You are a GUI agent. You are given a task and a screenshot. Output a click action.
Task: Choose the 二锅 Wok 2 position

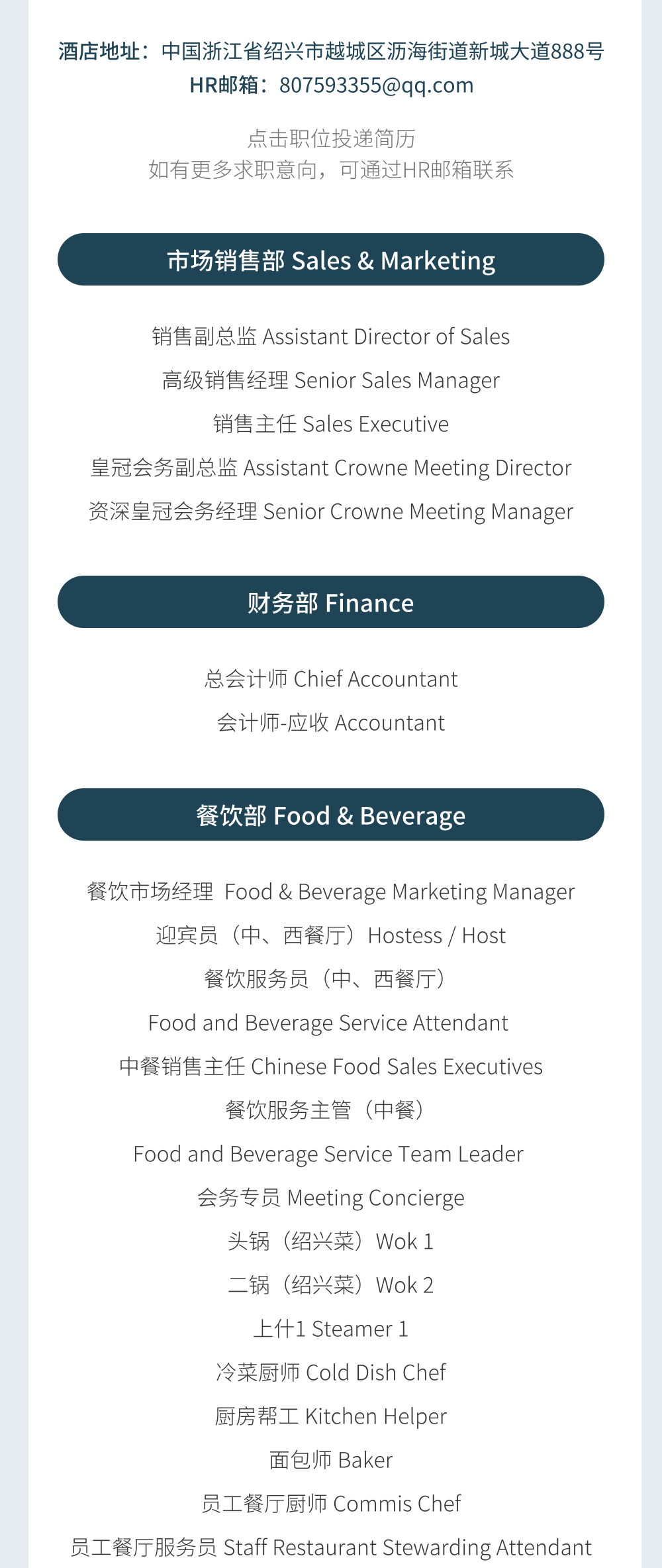pyautogui.click(x=331, y=1285)
